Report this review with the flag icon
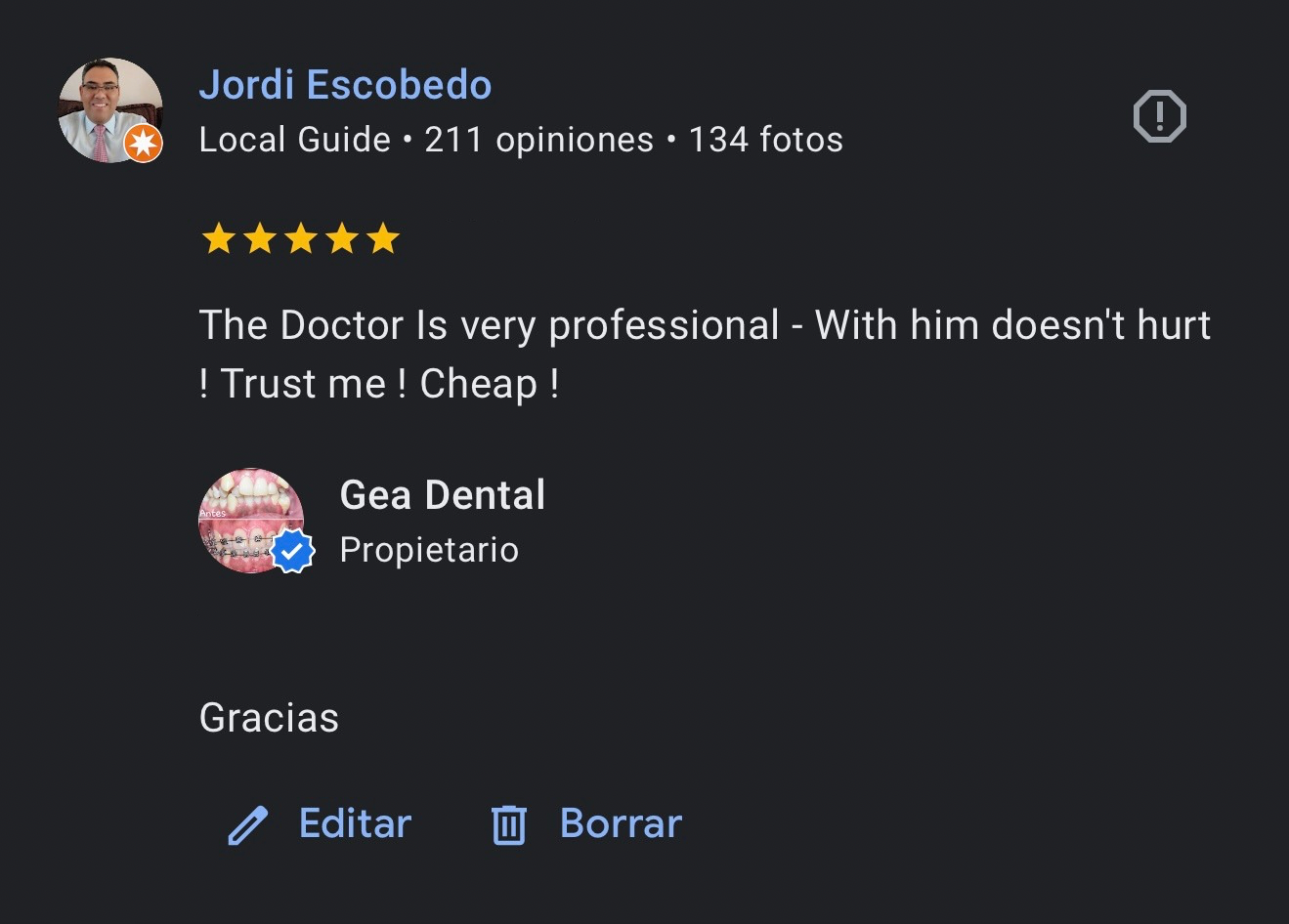Screen dimensions: 1289x924 (x=1159, y=117)
